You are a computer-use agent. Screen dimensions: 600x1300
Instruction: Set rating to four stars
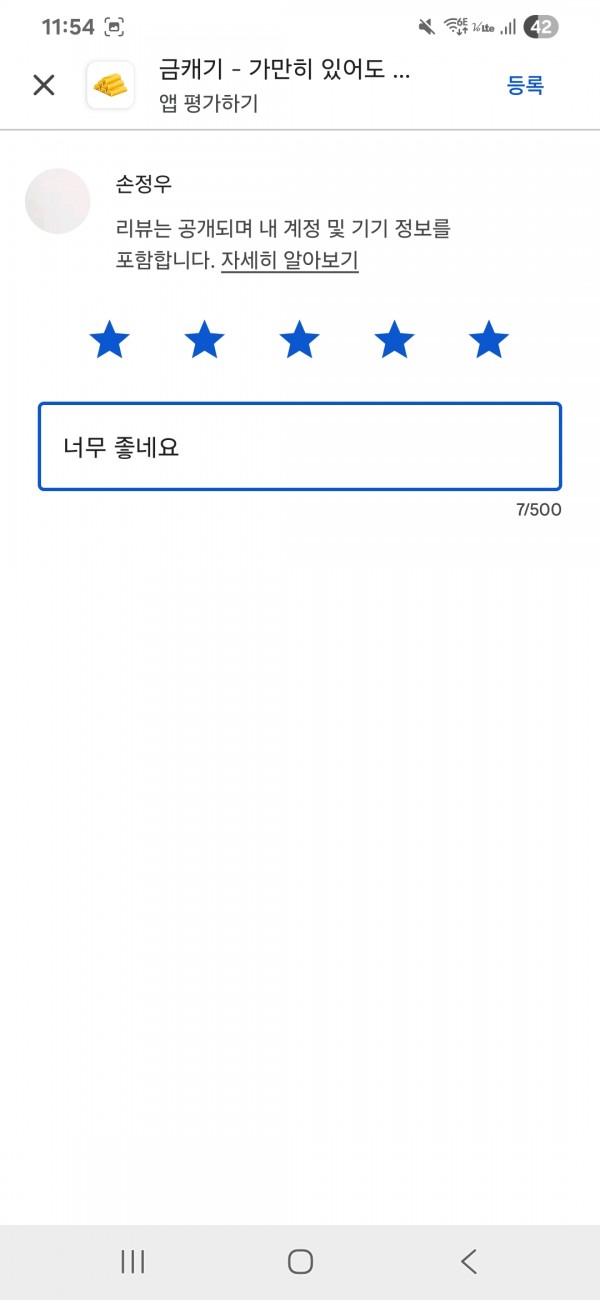[x=394, y=341]
